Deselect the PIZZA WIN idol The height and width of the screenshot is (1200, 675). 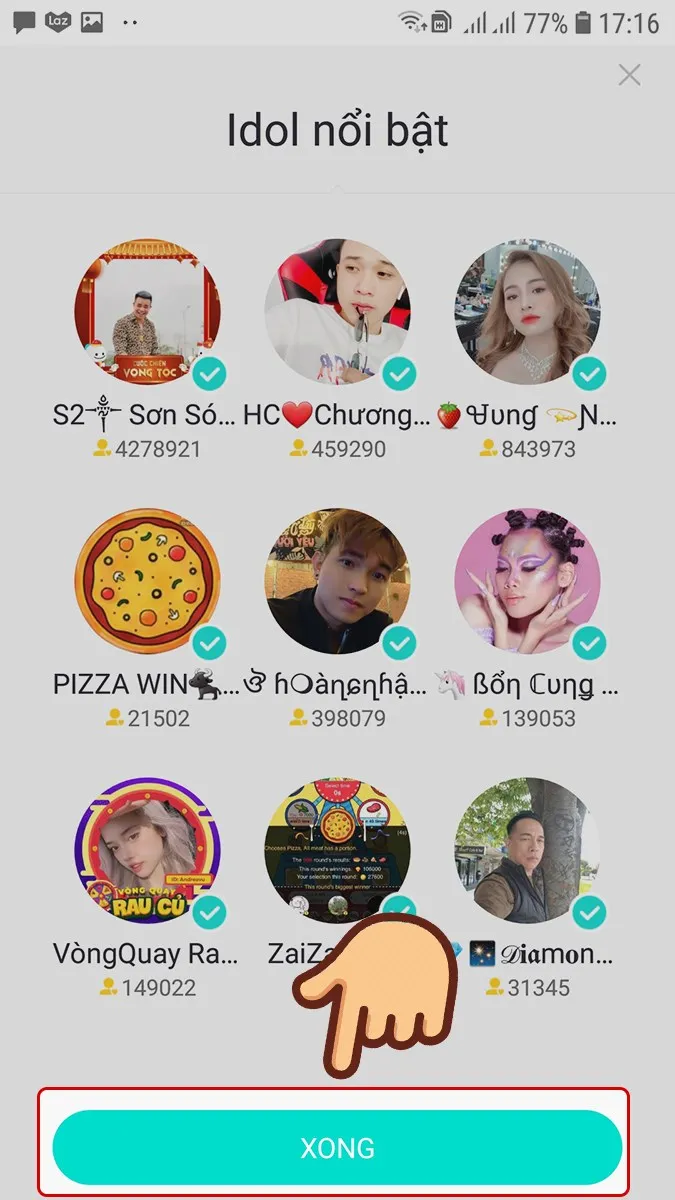[x=146, y=582]
